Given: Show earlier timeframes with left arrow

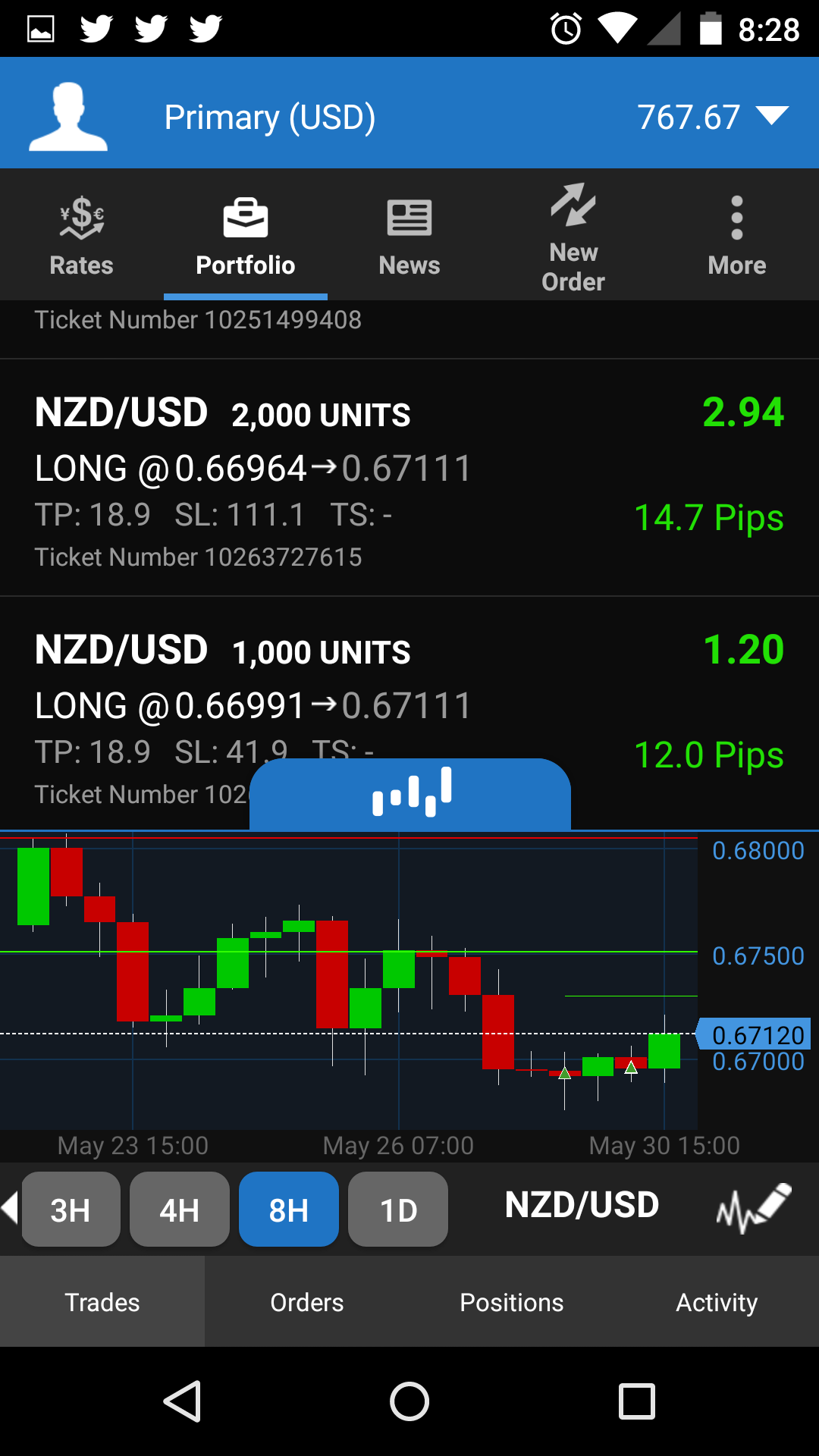Looking at the screenshot, I should 10,1207.
